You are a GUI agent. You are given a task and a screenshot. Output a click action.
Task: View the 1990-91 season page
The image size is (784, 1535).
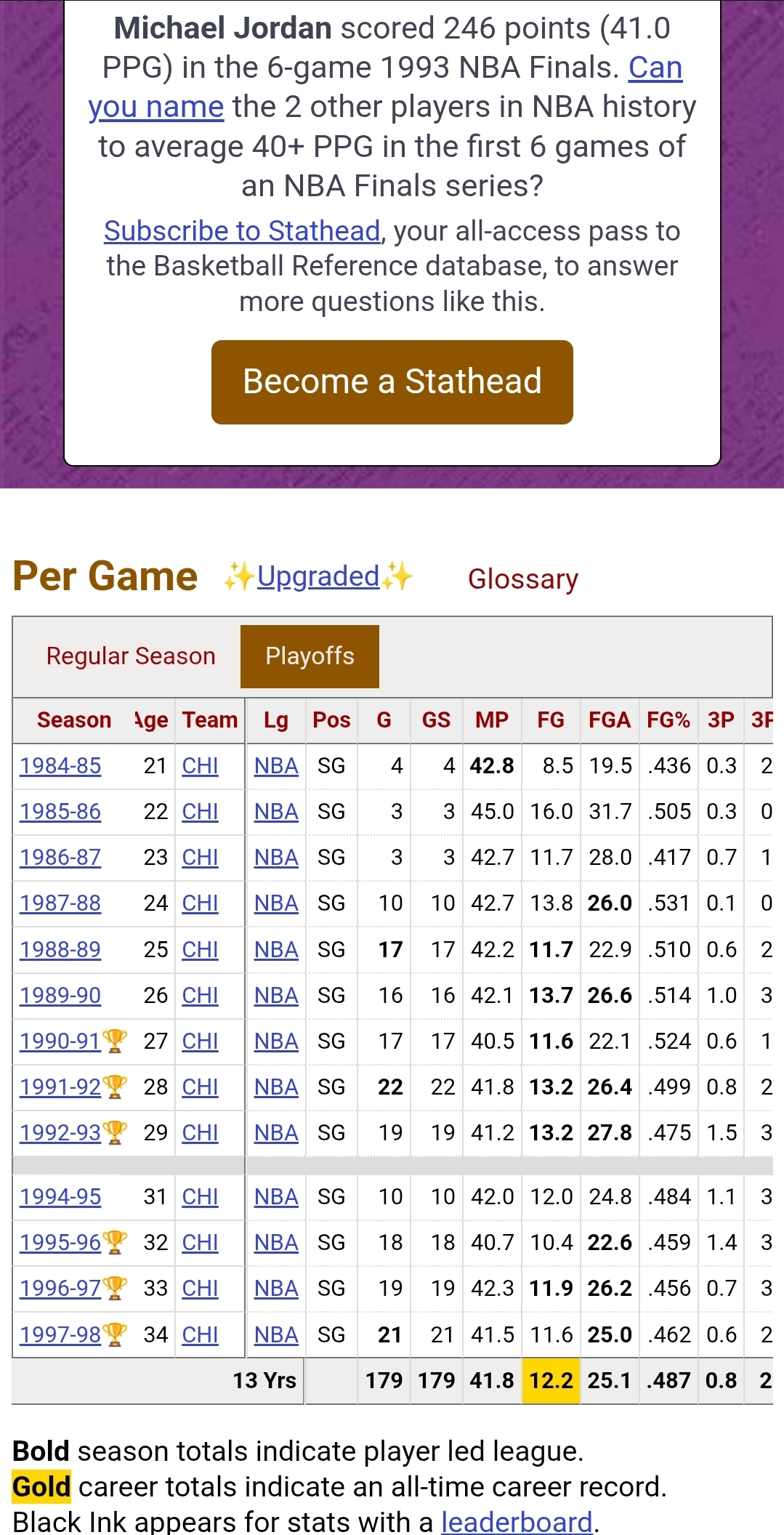[x=60, y=1042]
